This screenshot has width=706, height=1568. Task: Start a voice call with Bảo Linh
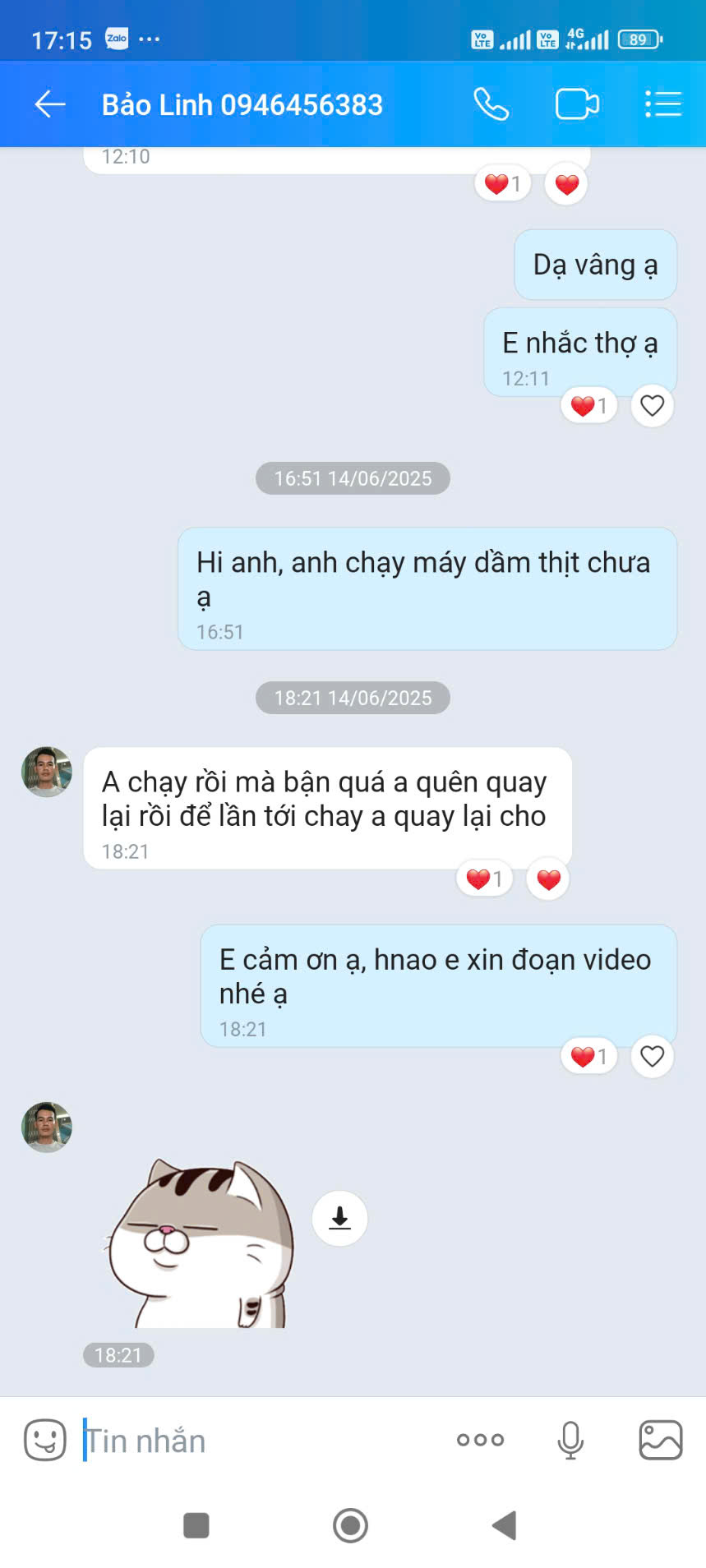coord(491,104)
